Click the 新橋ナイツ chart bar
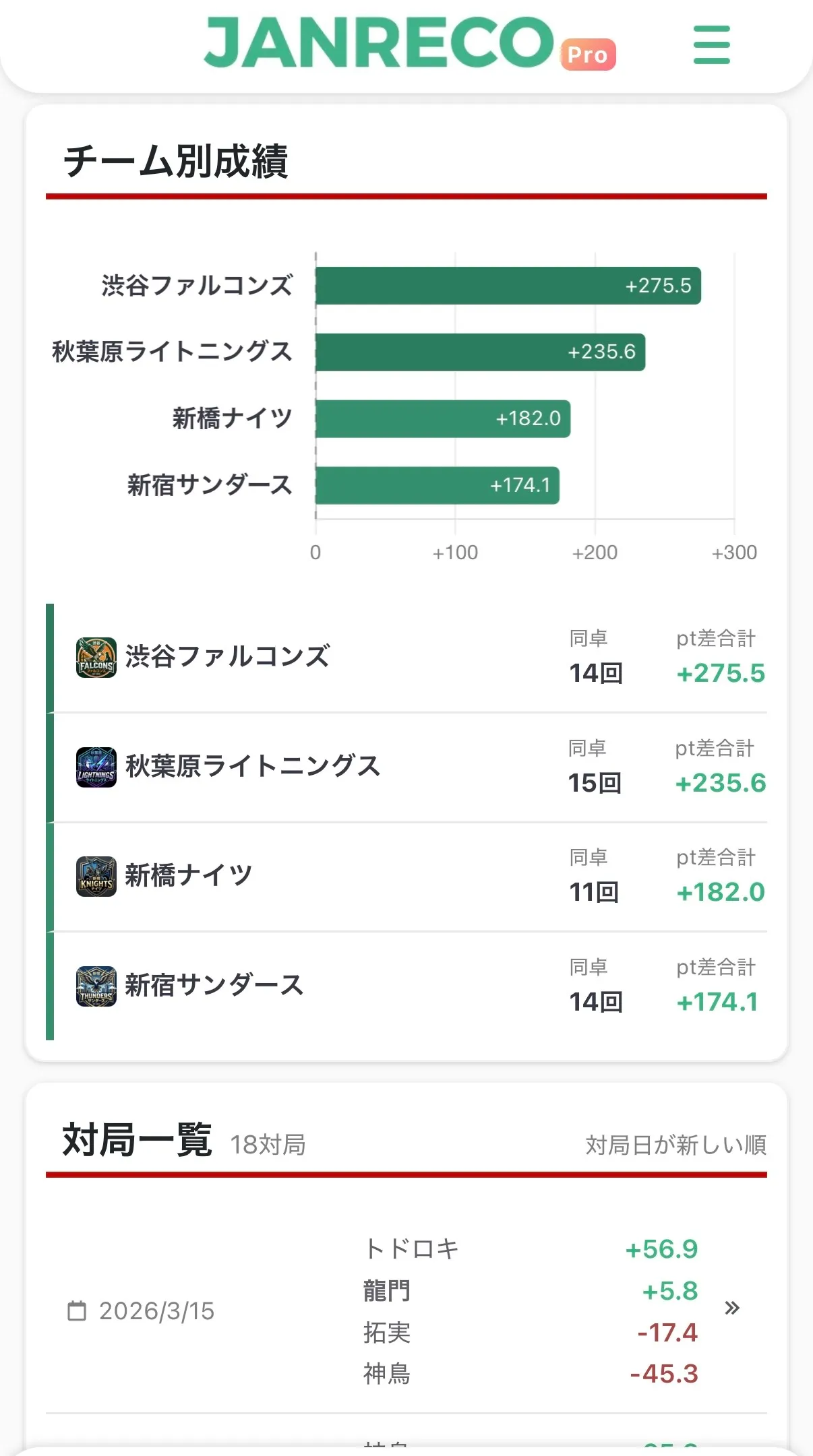The width and height of the screenshot is (813, 1456). pyautogui.click(x=442, y=418)
